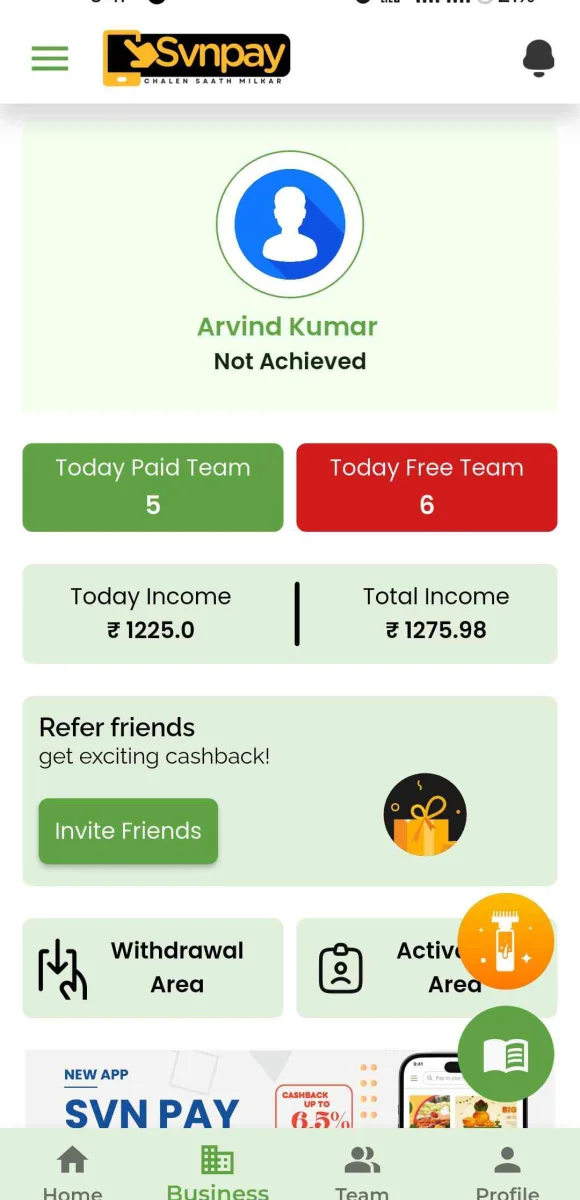The image size is (580, 1200).
Task: Open the Today Paid Team card
Action: [153, 487]
